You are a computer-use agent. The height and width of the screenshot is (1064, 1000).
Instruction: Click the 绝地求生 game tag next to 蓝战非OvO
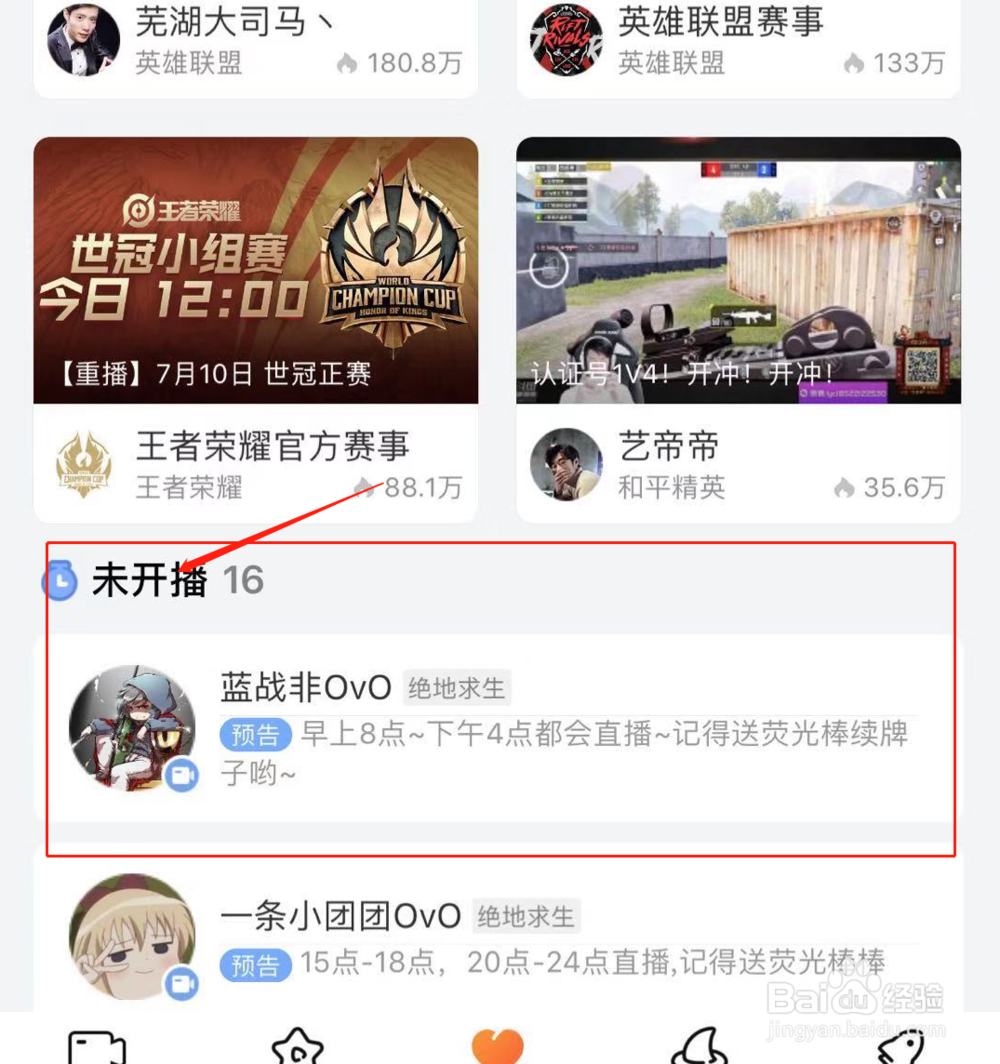coord(457,688)
